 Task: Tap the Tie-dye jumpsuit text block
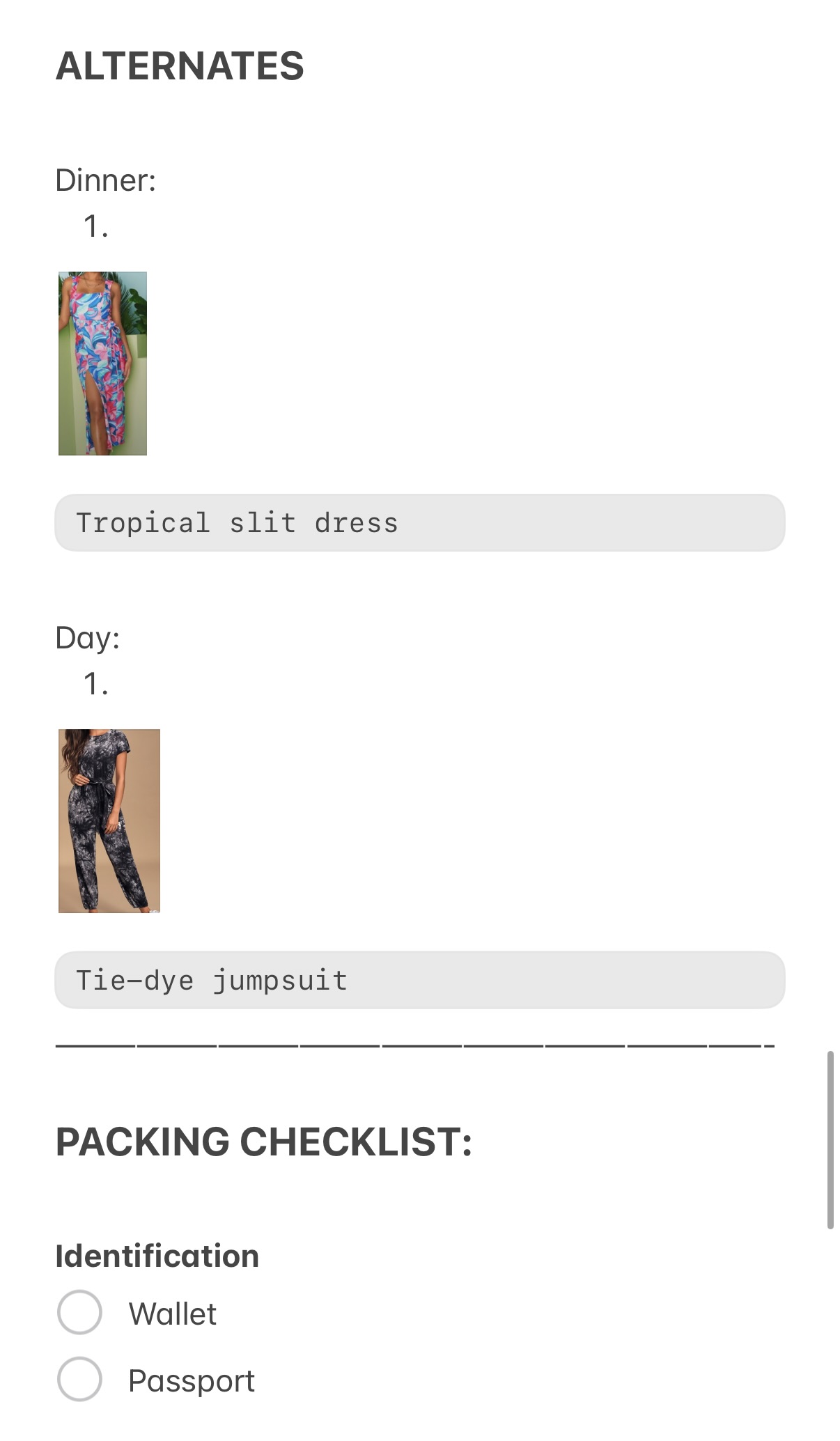tap(419, 980)
